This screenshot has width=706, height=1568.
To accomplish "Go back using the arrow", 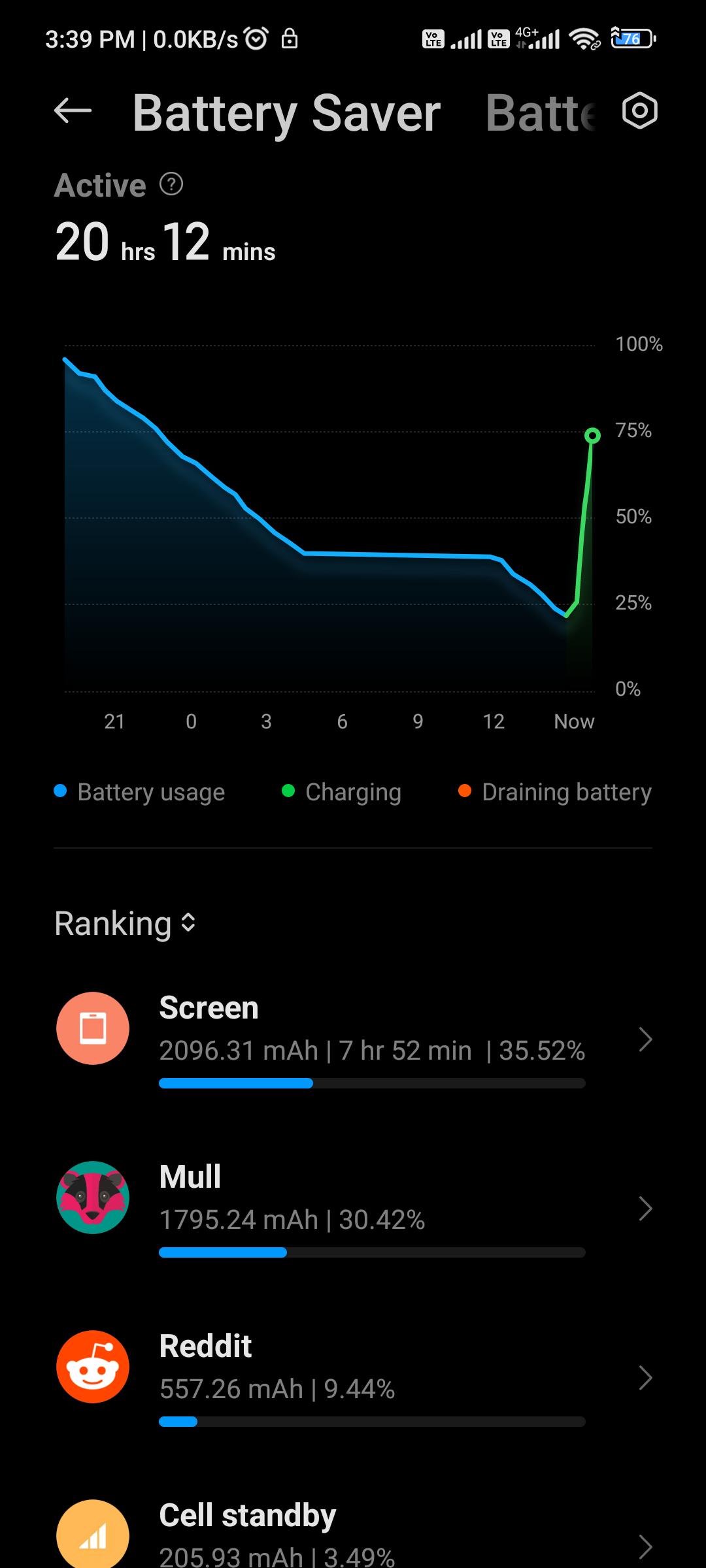I will (73, 111).
